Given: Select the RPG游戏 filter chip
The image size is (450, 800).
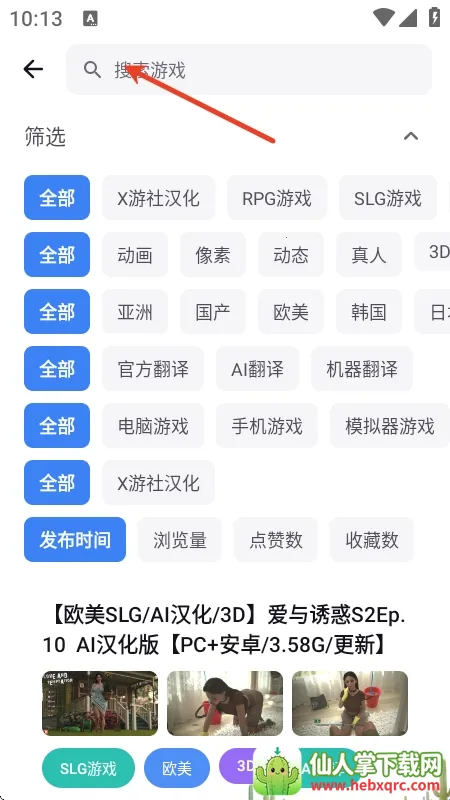Looking at the screenshot, I should 277,198.
